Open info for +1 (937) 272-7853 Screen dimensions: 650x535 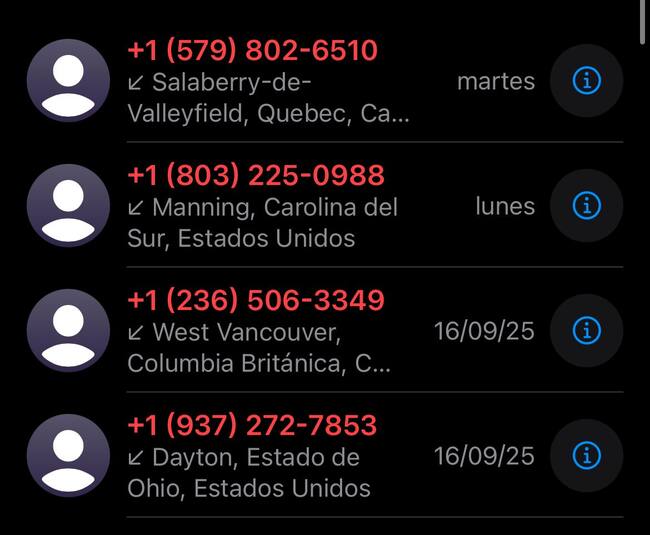pos(586,455)
